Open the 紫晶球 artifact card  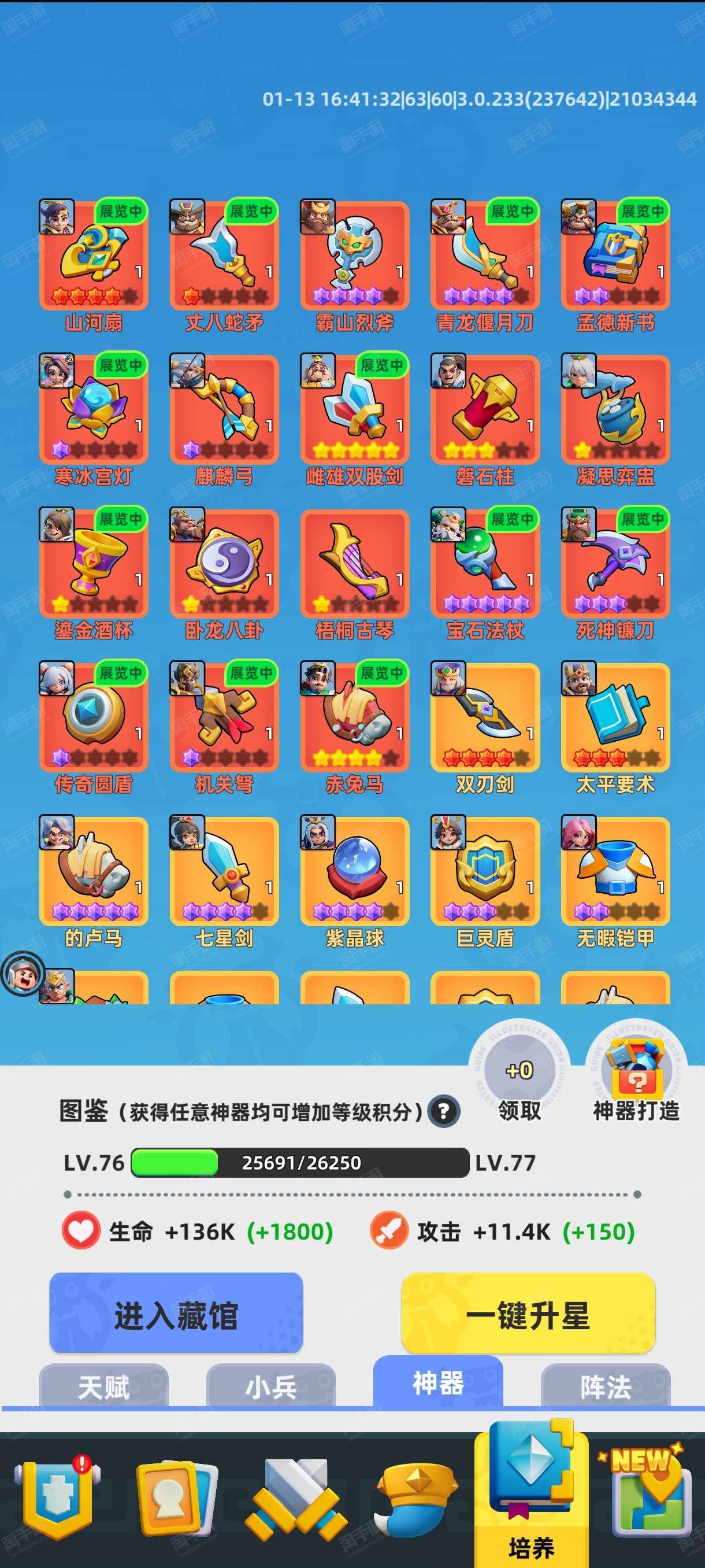pos(355,871)
